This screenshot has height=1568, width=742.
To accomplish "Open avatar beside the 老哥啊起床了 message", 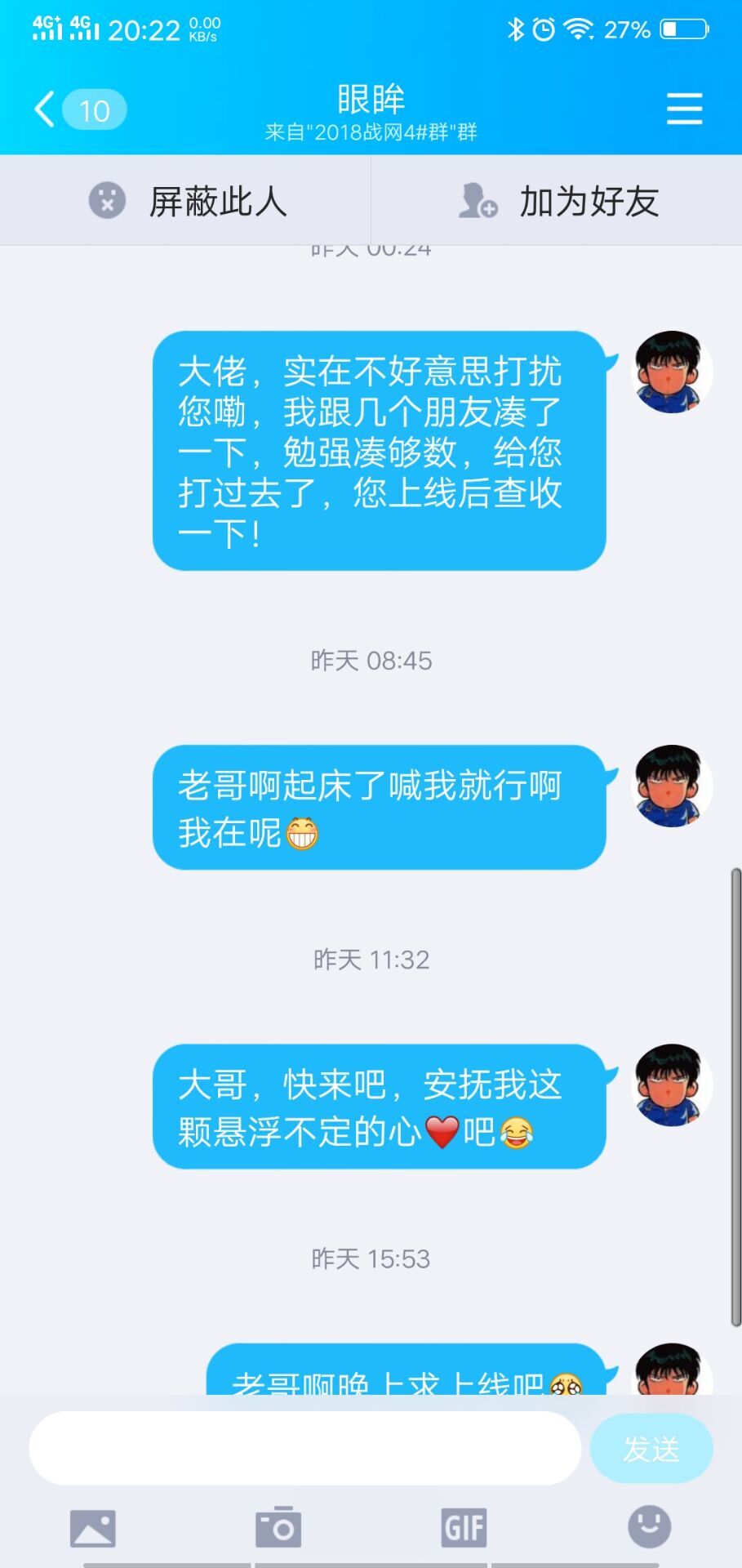I will [x=672, y=786].
